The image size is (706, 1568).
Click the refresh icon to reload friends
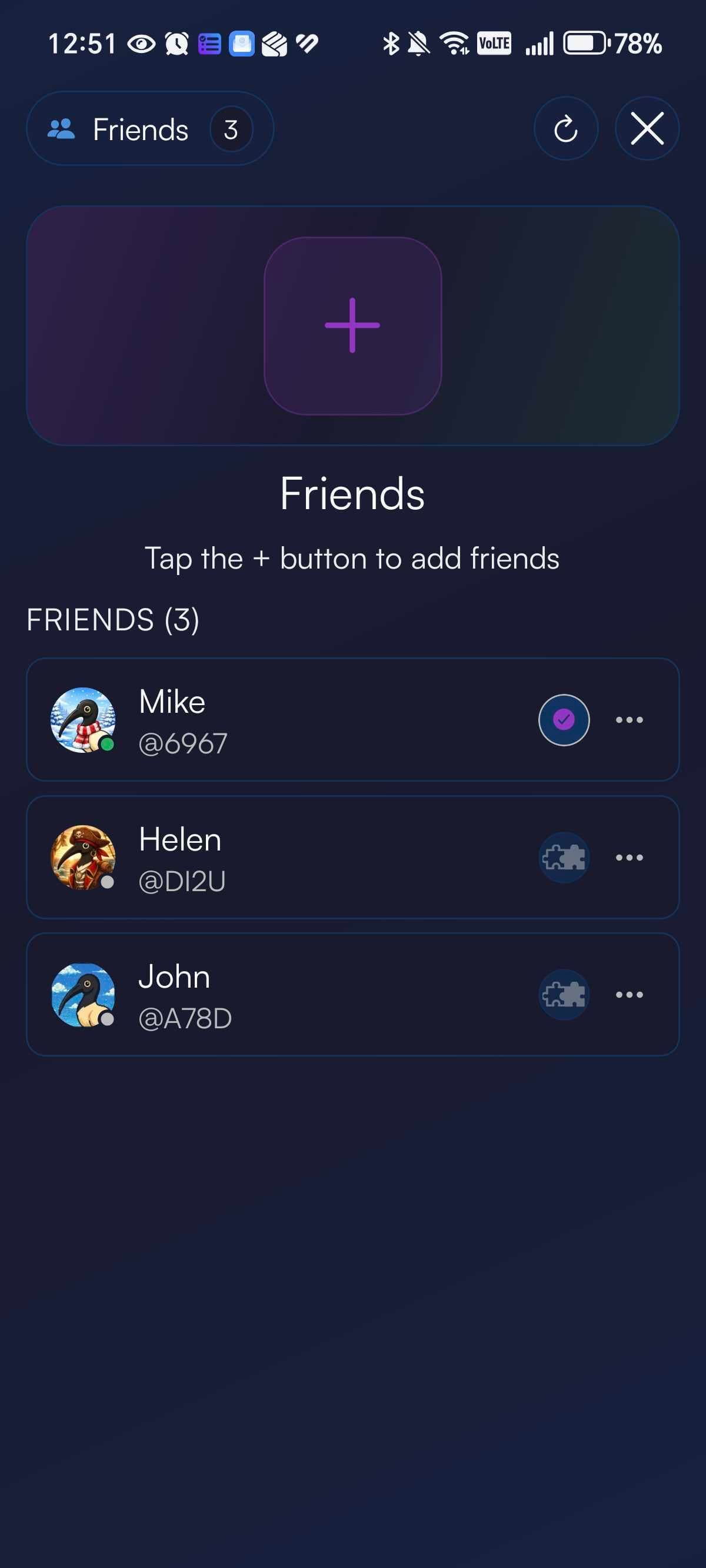tap(565, 128)
